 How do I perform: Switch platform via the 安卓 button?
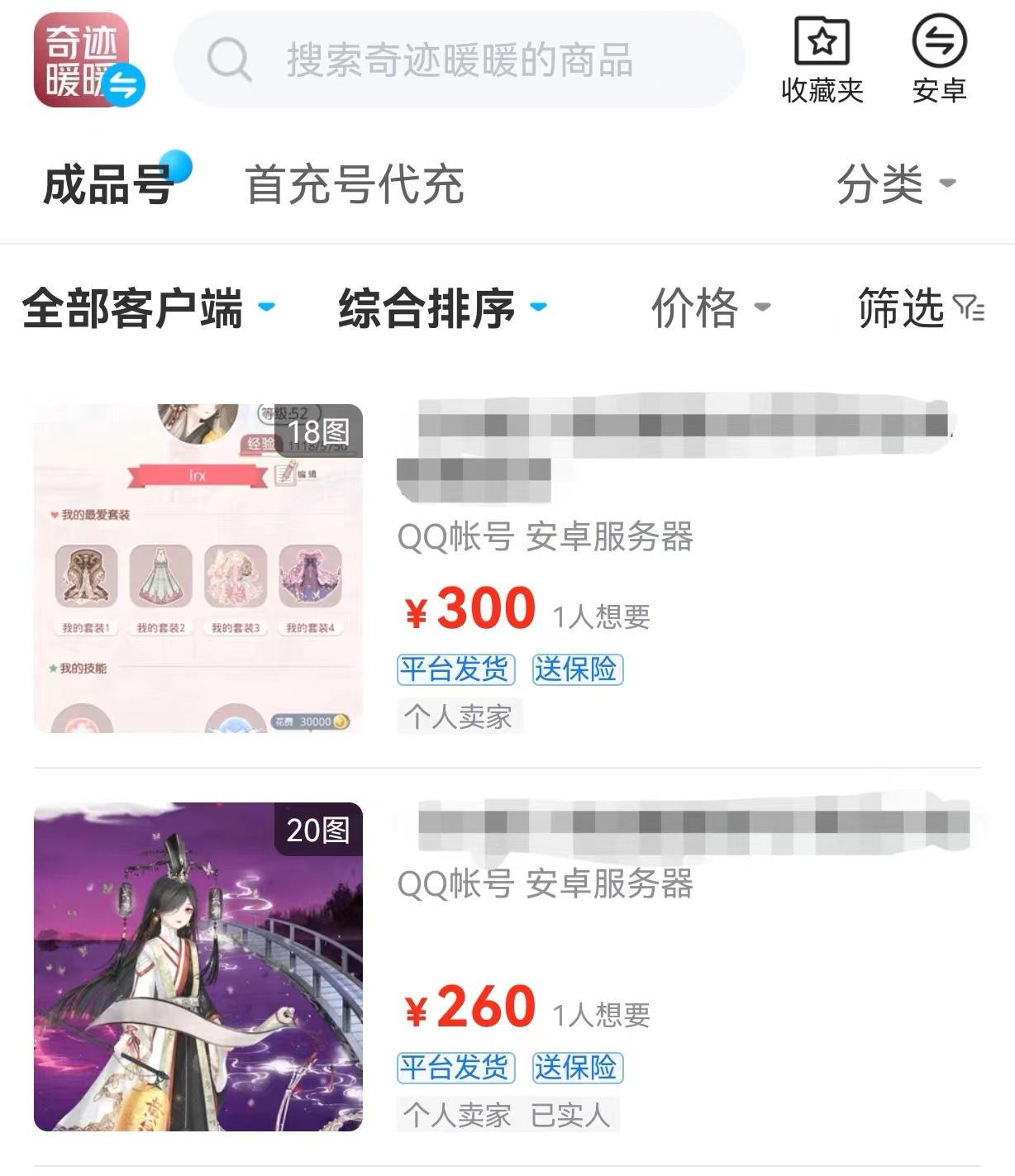coord(939,60)
